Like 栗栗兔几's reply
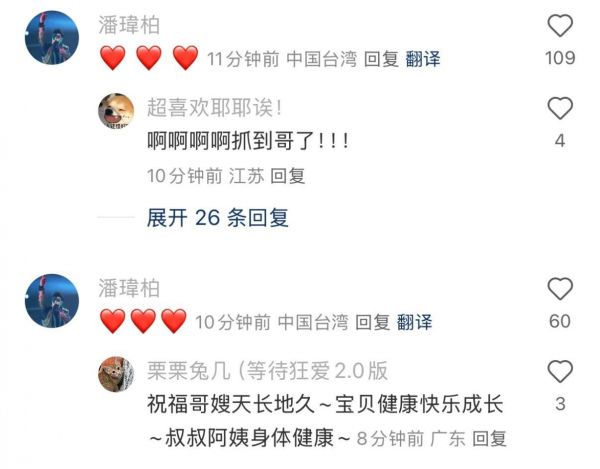The width and height of the screenshot is (600, 469). coord(560,372)
